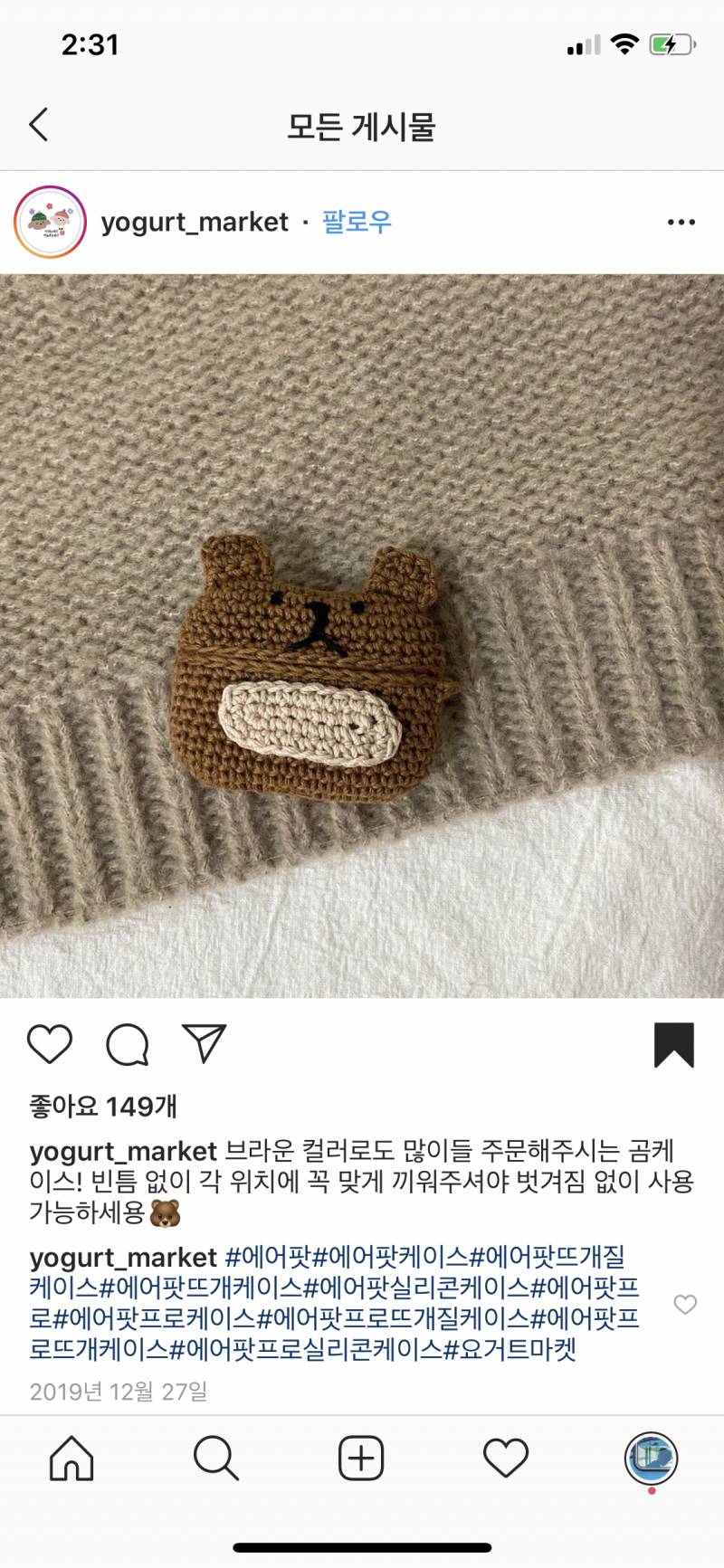The width and height of the screenshot is (724, 1568).
Task: Like the post with the heart icon
Action: pyautogui.click(x=52, y=1042)
